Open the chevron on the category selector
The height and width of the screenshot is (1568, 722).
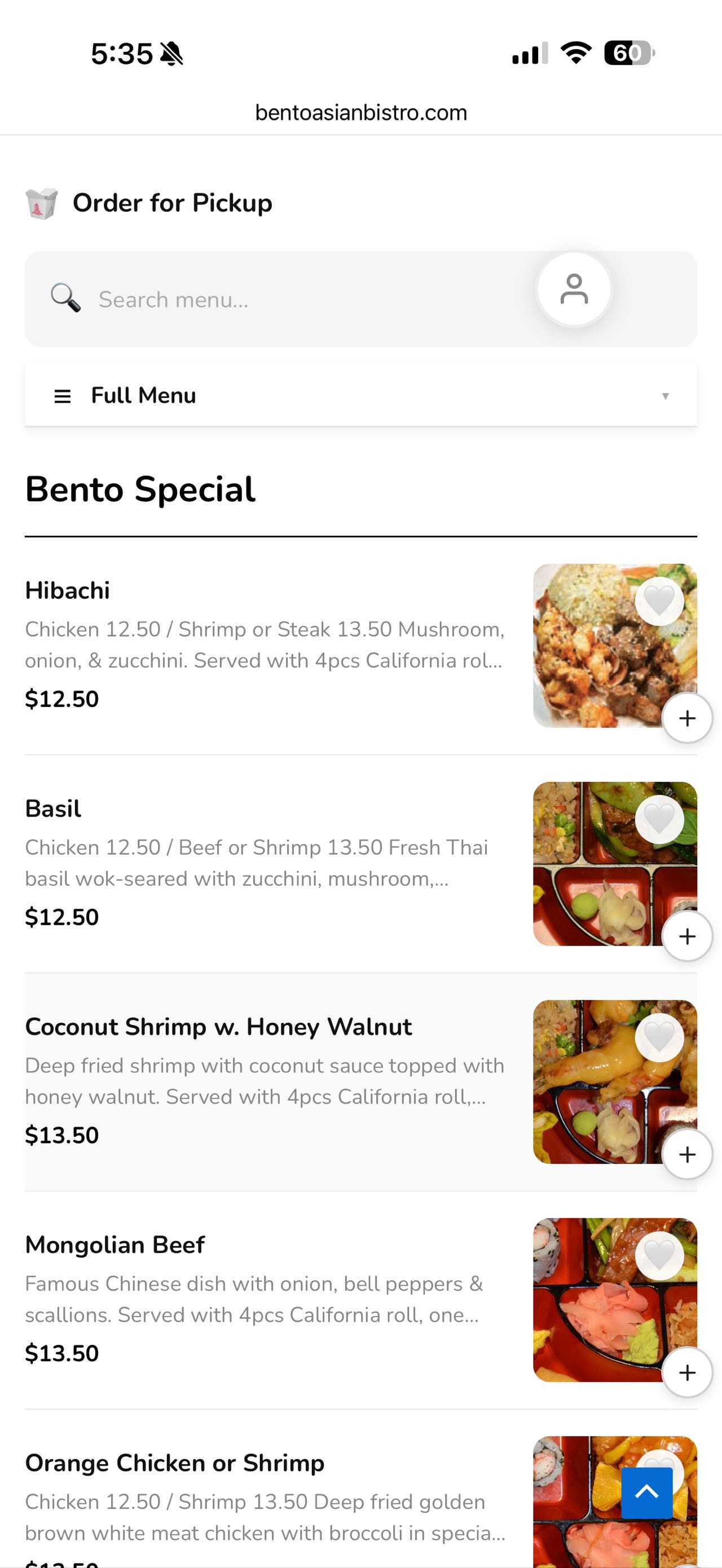[666, 395]
